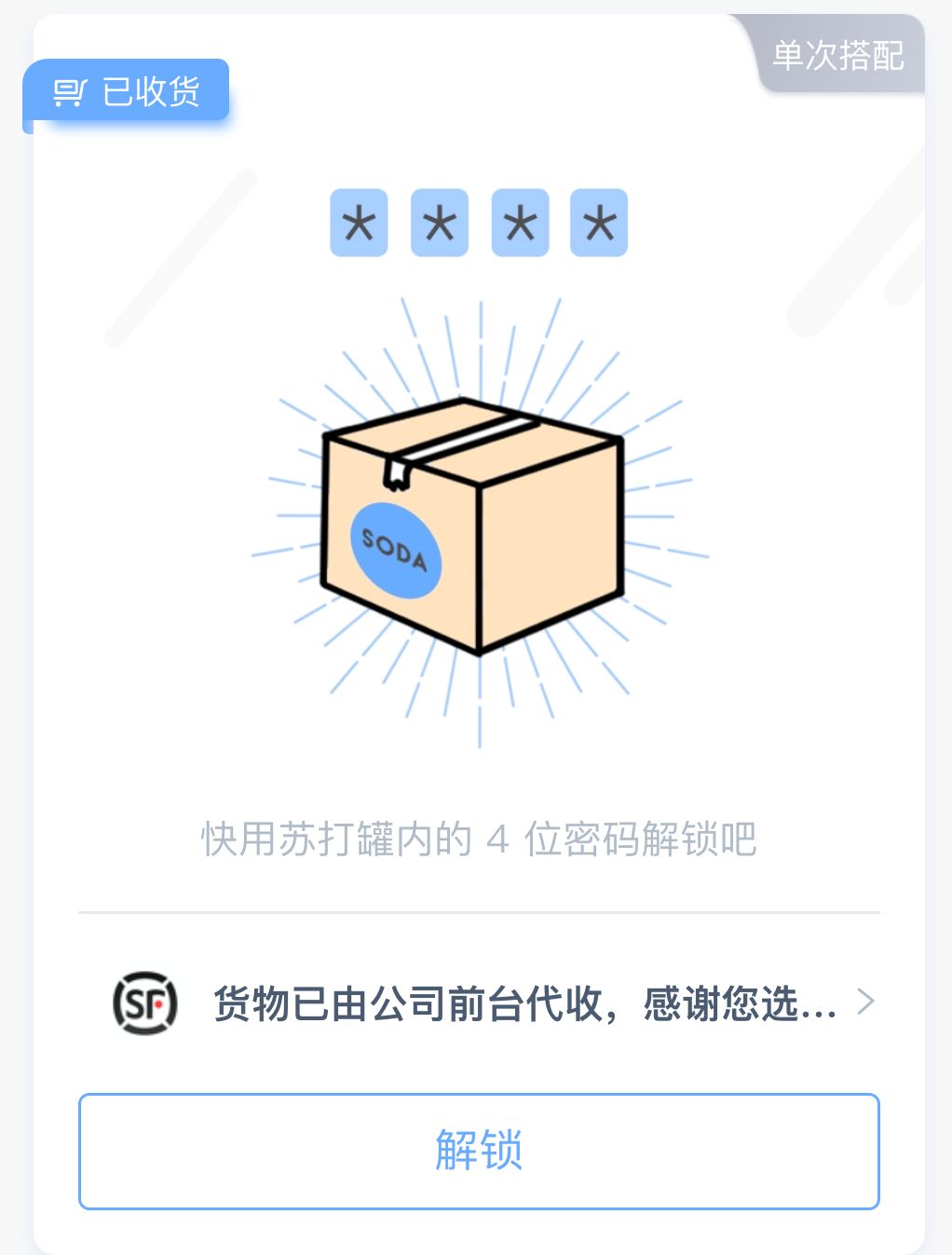Tap the first asterisk password box

coord(358,222)
